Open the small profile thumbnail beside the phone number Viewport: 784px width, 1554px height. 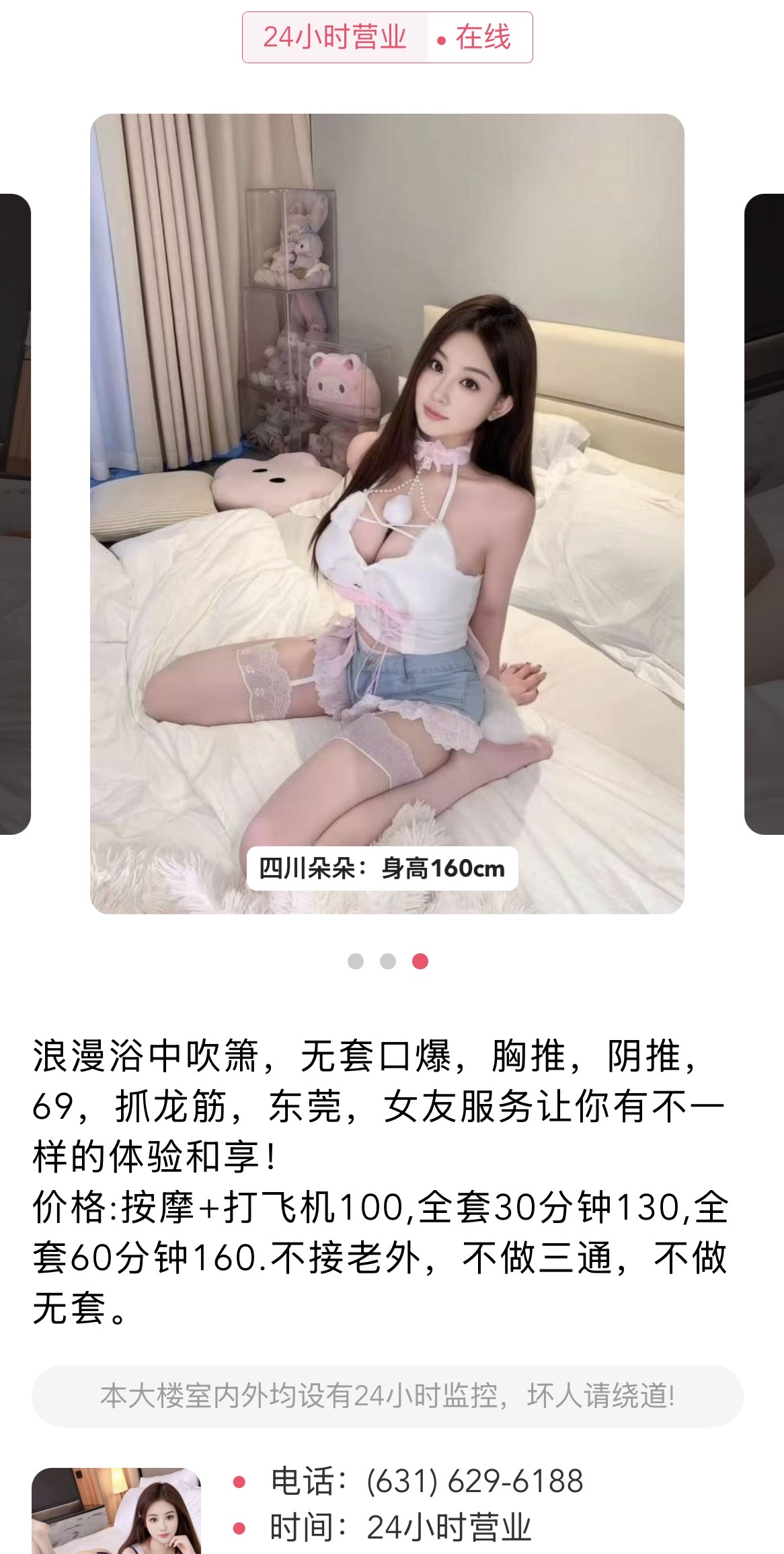click(x=116, y=1511)
